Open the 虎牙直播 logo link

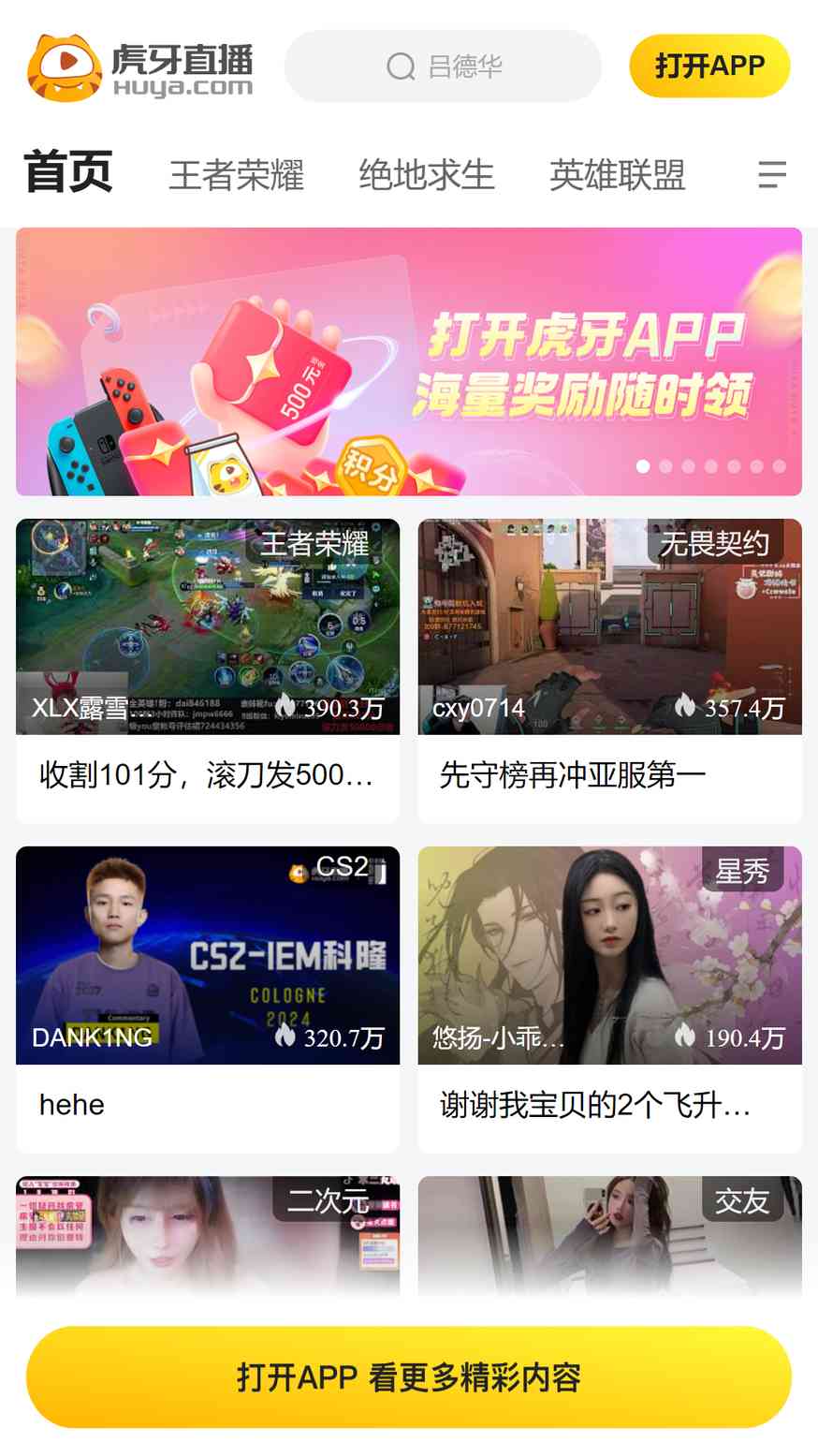[x=140, y=67]
